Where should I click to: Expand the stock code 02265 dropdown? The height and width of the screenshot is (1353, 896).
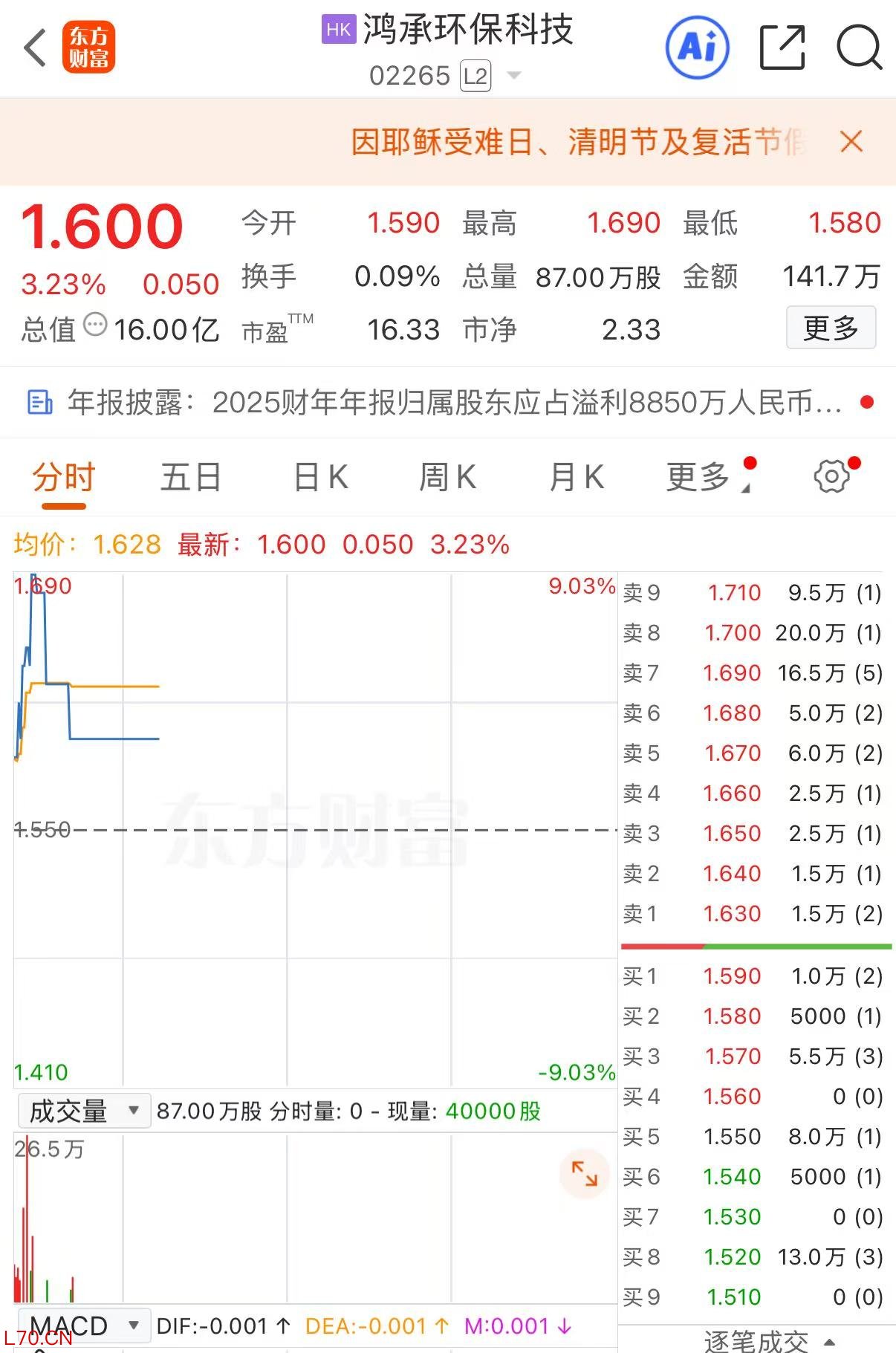tap(513, 76)
